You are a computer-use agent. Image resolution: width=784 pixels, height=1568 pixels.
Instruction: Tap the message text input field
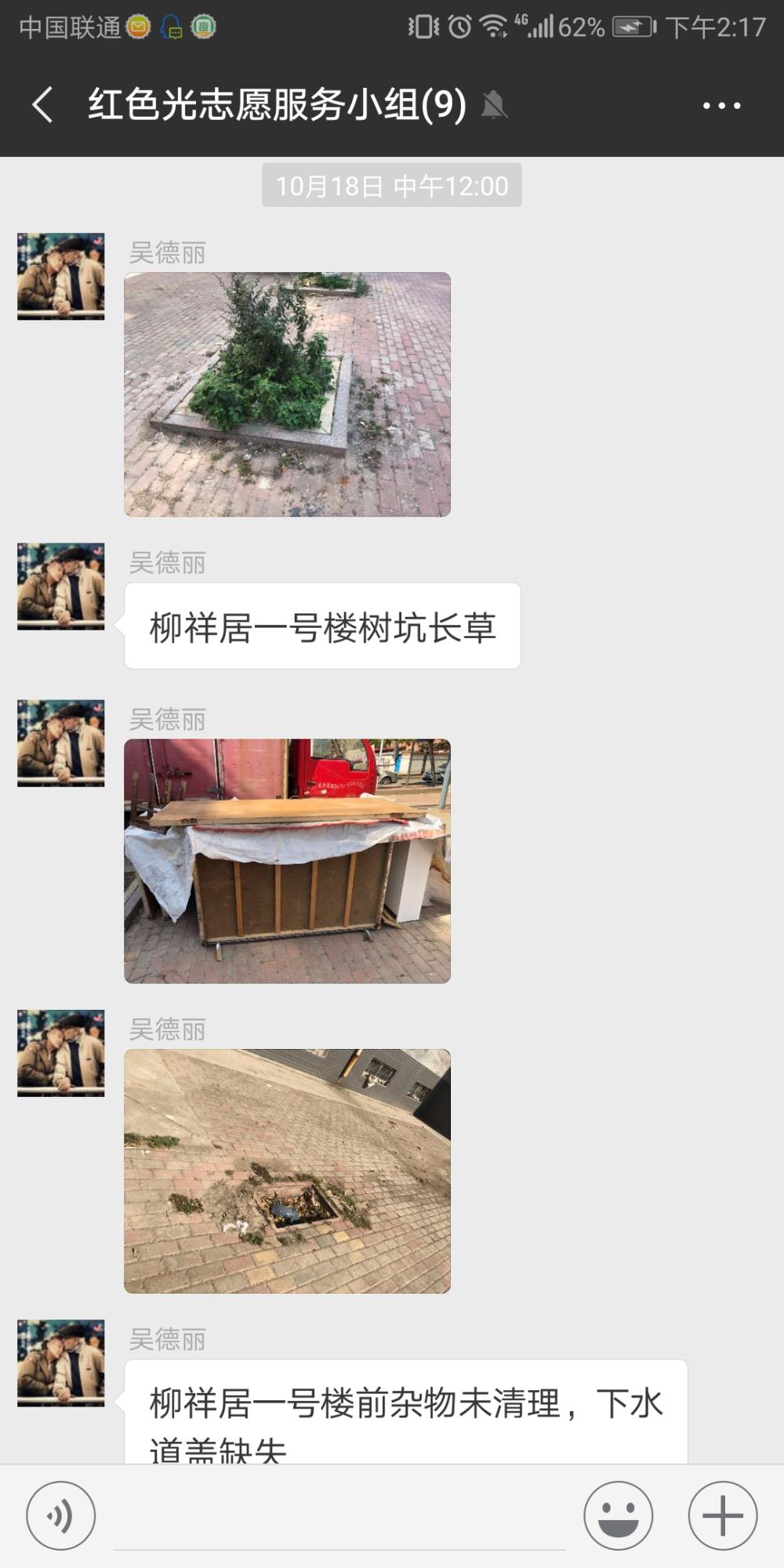coord(339,1517)
